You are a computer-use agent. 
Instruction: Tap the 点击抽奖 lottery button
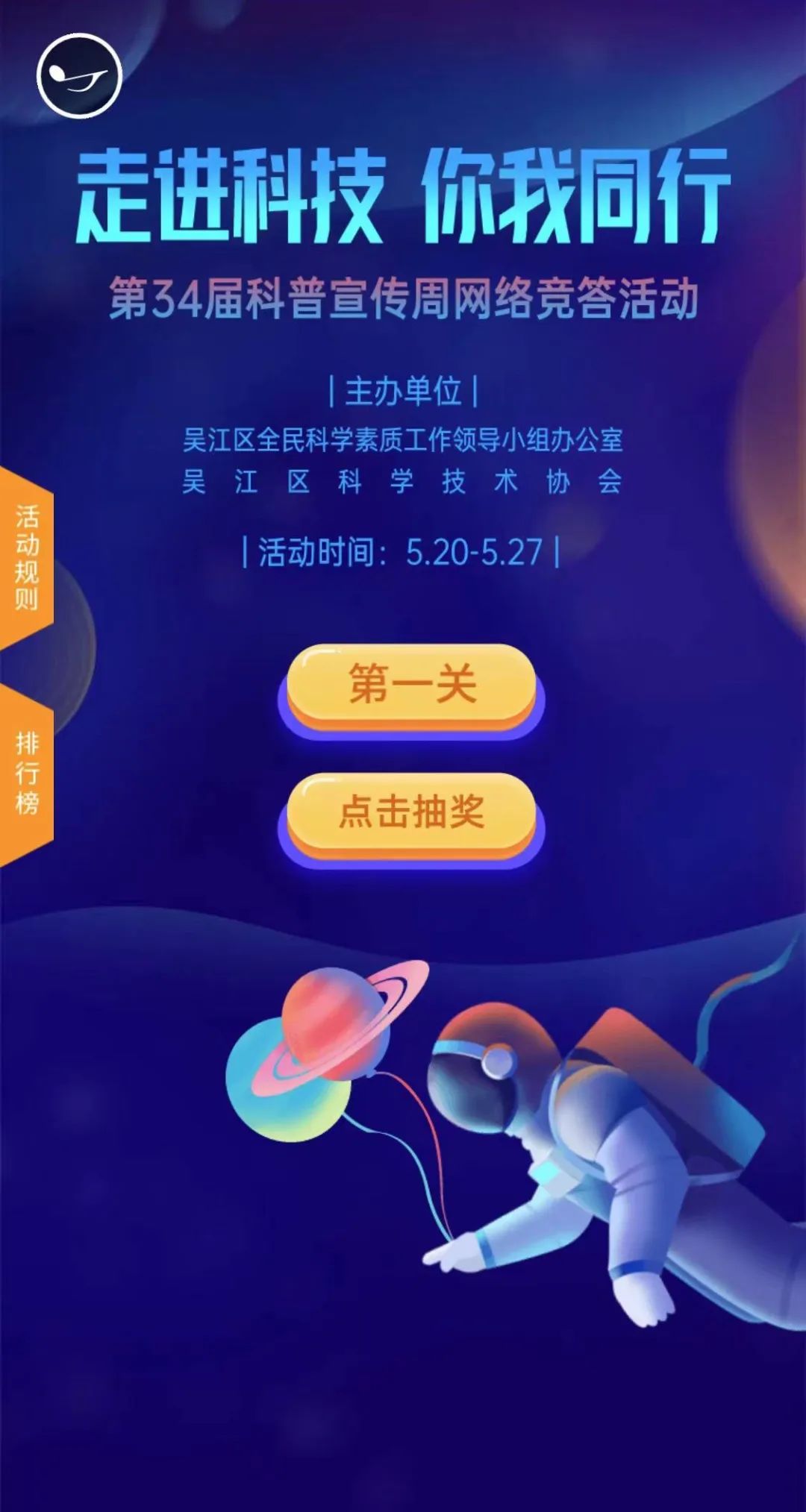(411, 812)
